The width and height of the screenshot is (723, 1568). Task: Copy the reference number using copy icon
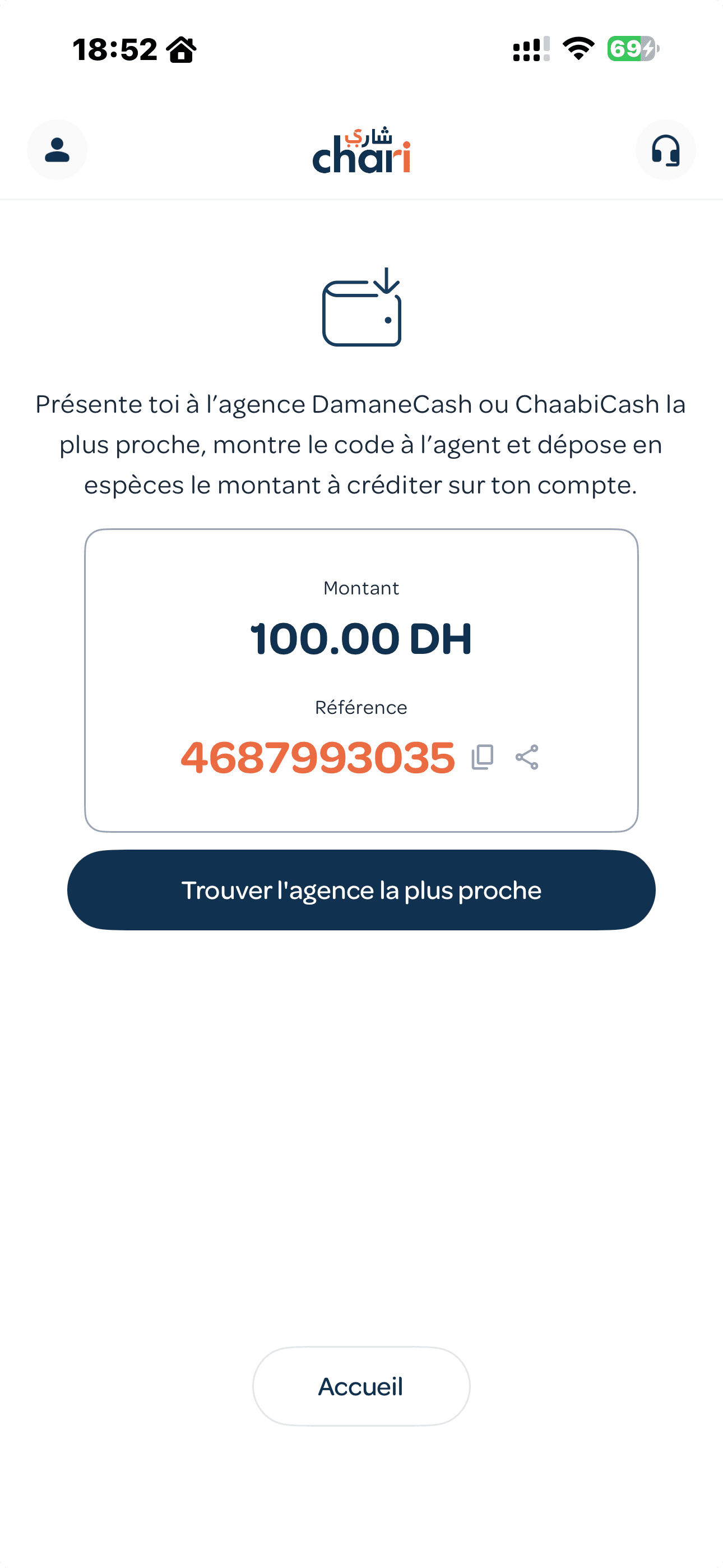point(482,757)
